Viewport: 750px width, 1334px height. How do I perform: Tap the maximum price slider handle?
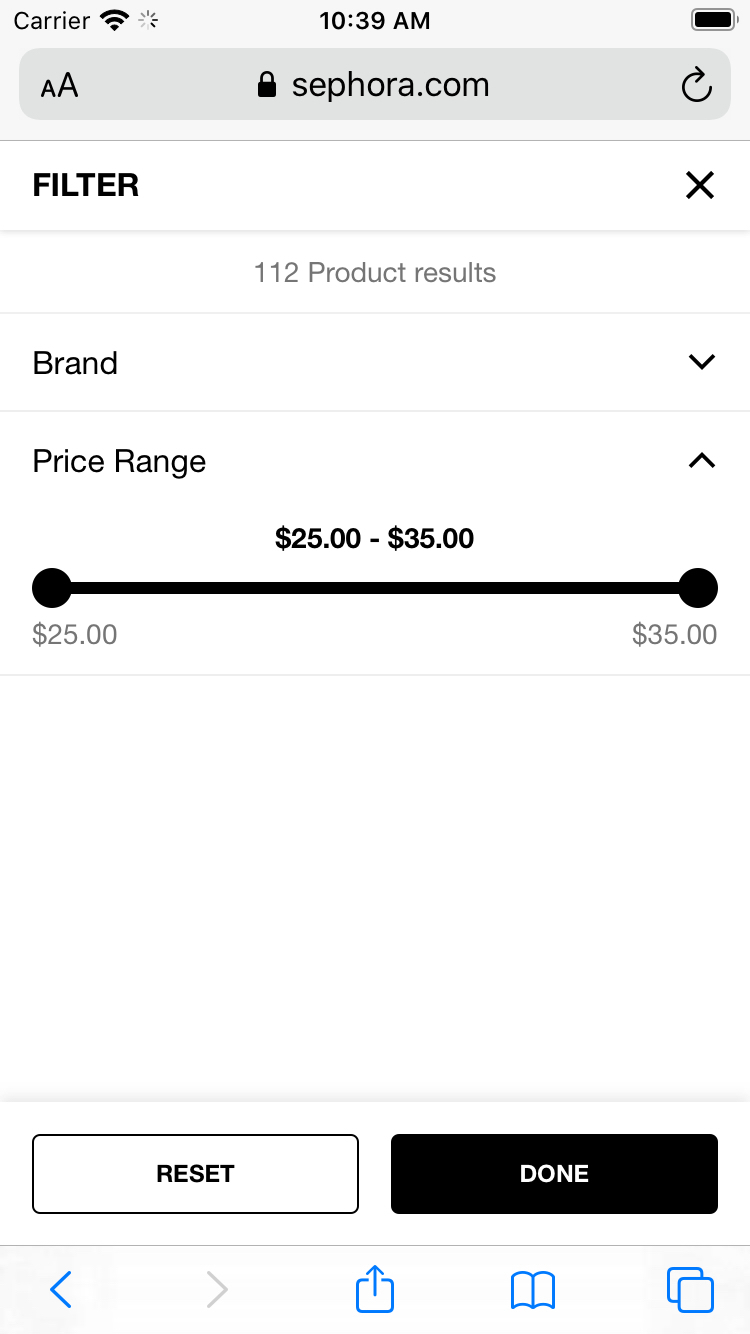(698, 588)
